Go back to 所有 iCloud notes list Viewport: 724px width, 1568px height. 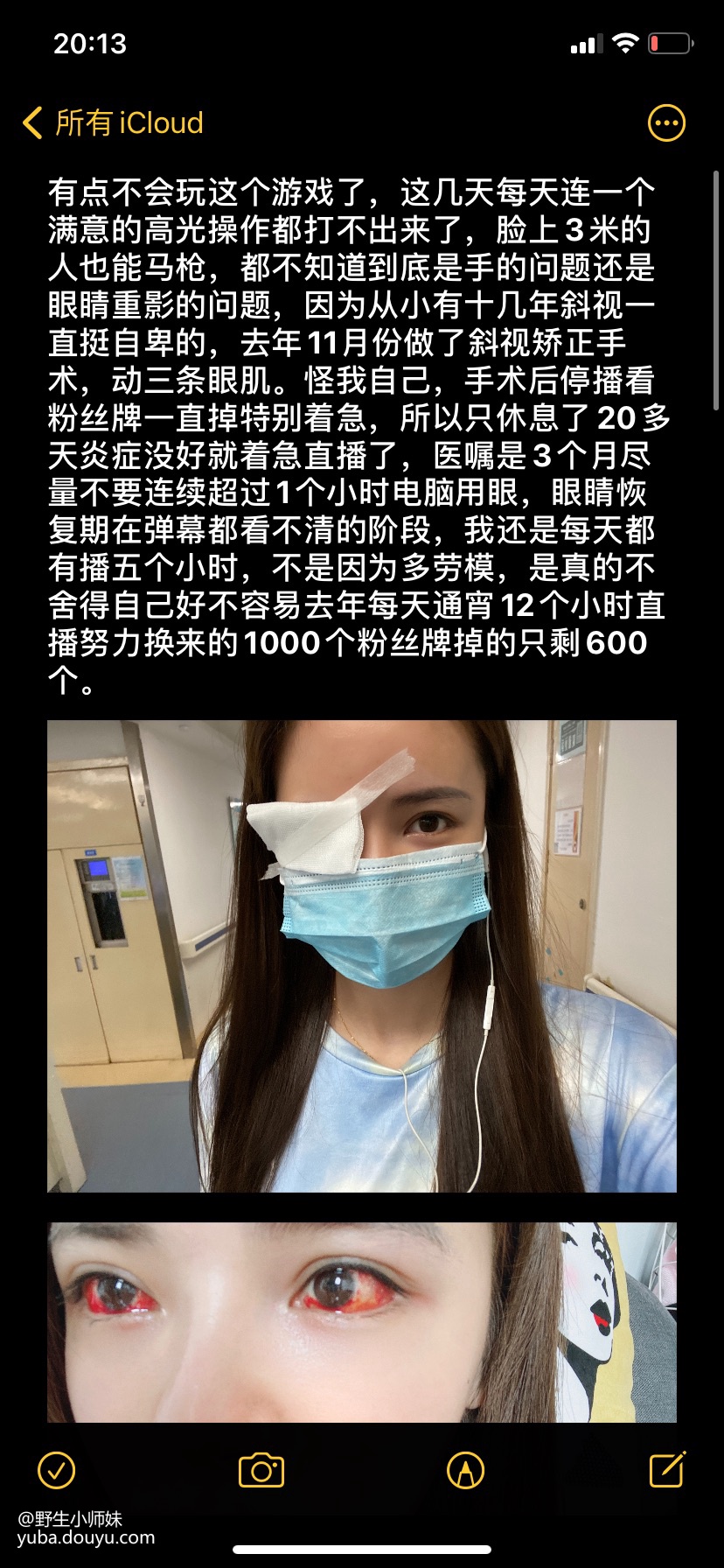click(114, 123)
